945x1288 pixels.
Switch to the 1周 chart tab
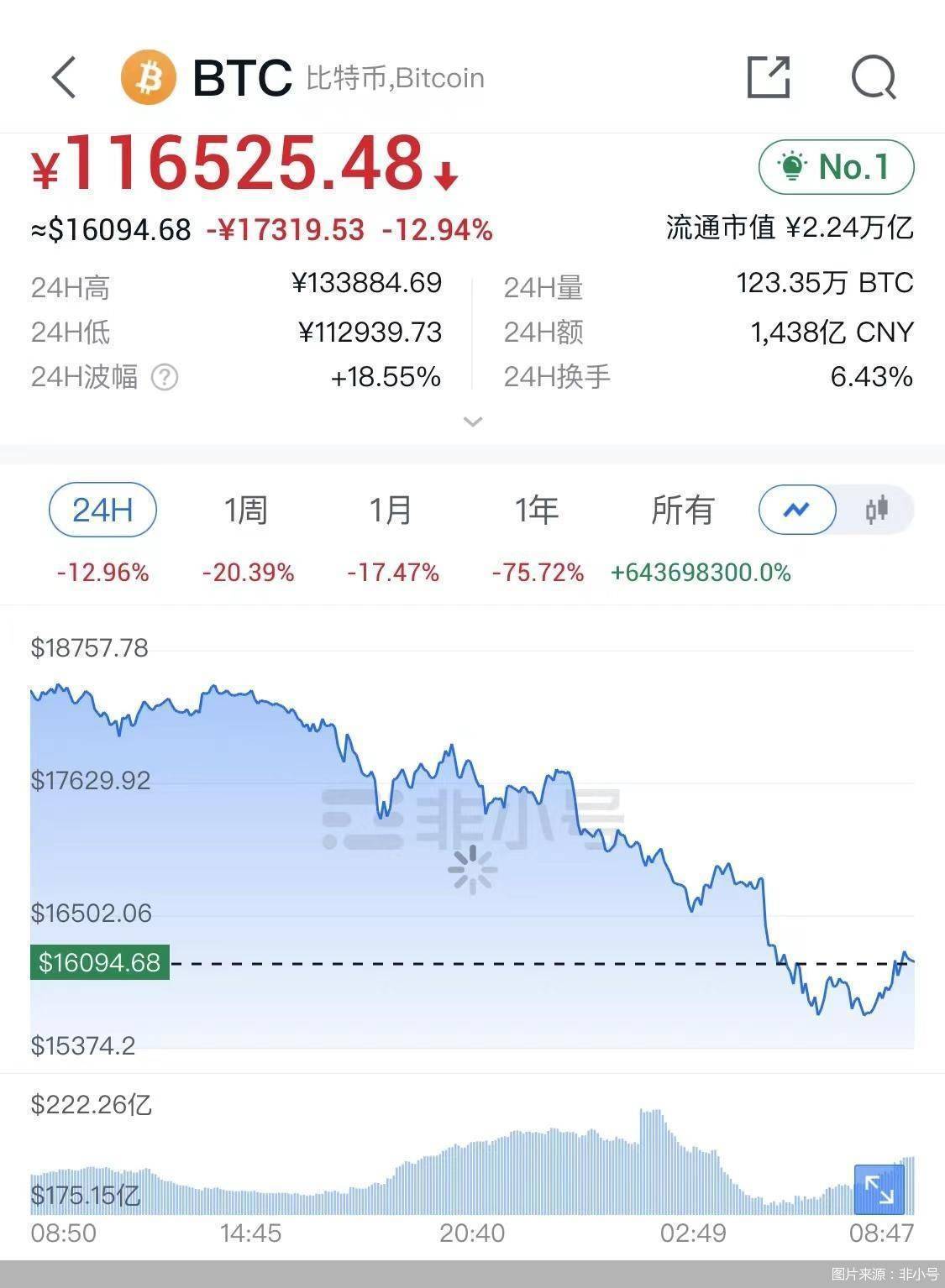(247, 510)
